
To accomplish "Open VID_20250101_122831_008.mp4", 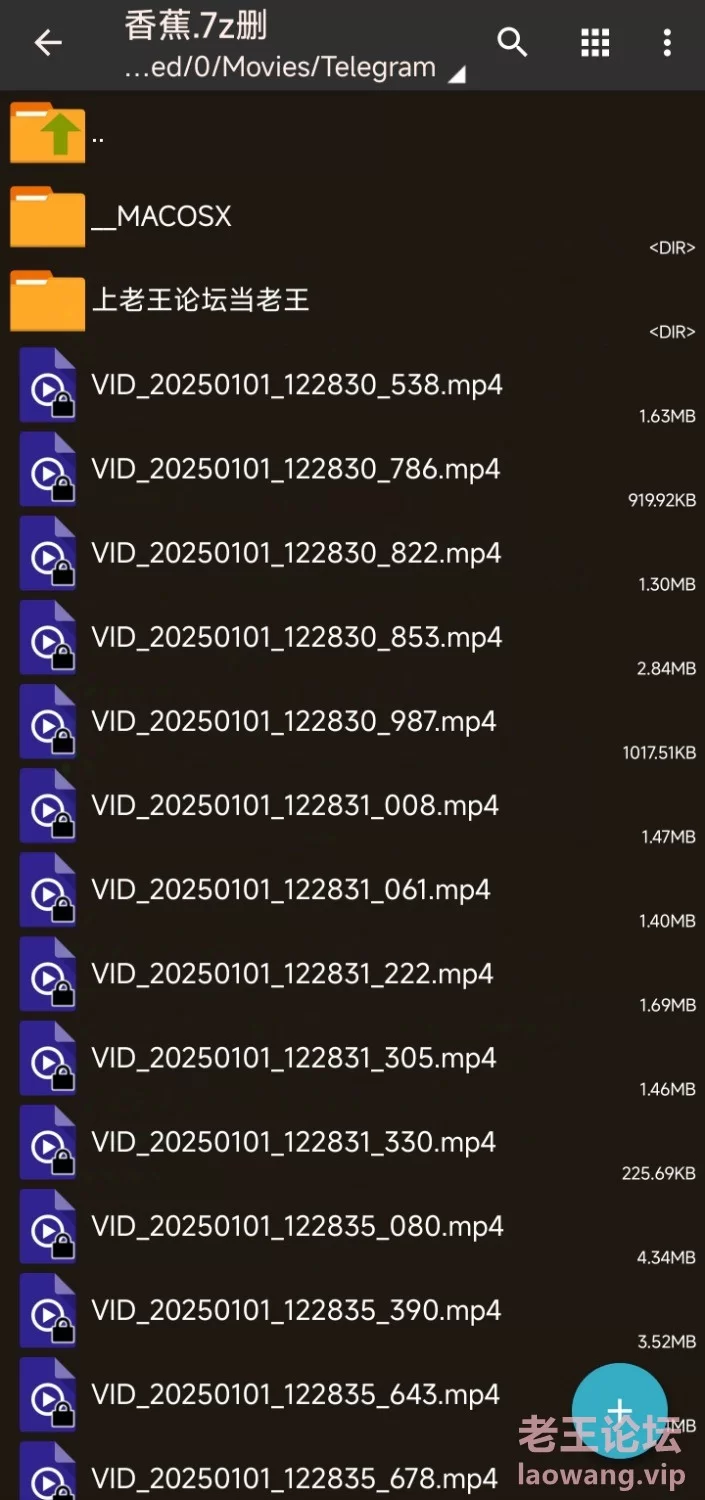I will pyautogui.click(x=352, y=805).
